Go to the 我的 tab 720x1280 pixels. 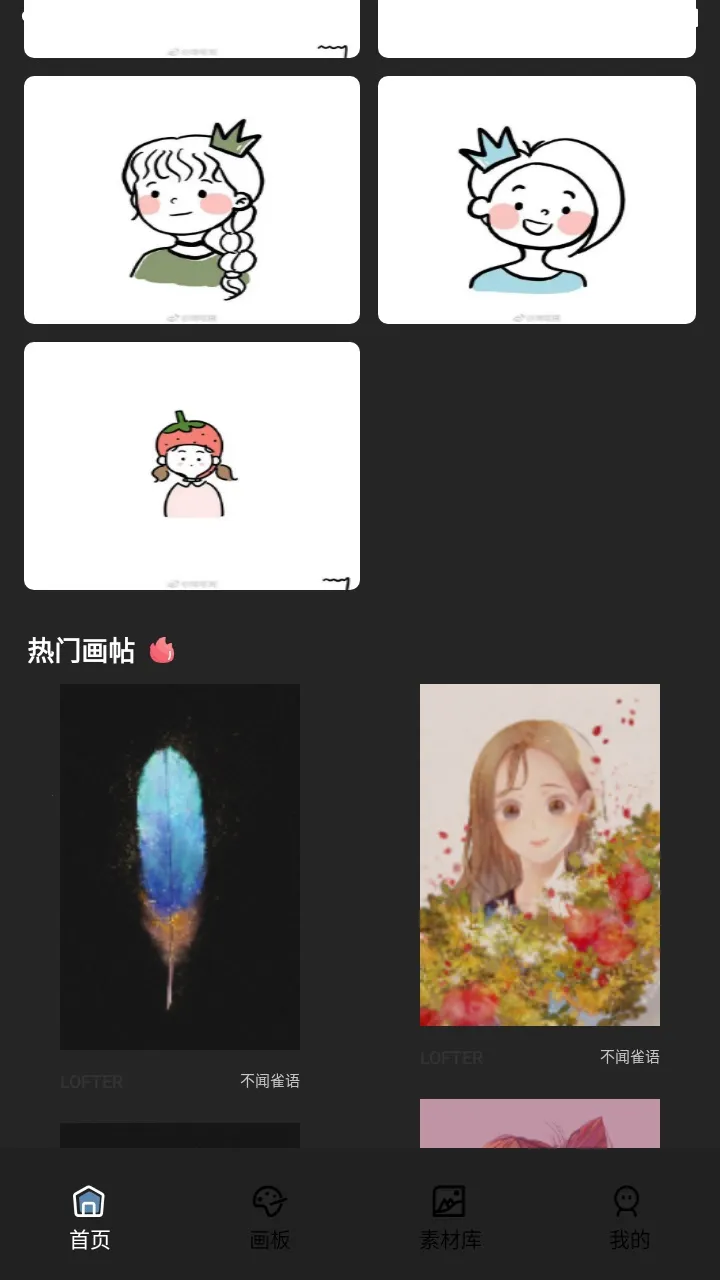(629, 1217)
